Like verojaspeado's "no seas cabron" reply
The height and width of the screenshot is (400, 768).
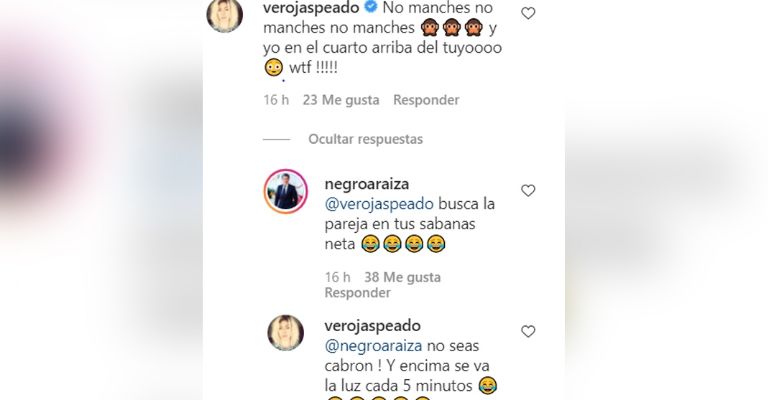click(x=529, y=331)
